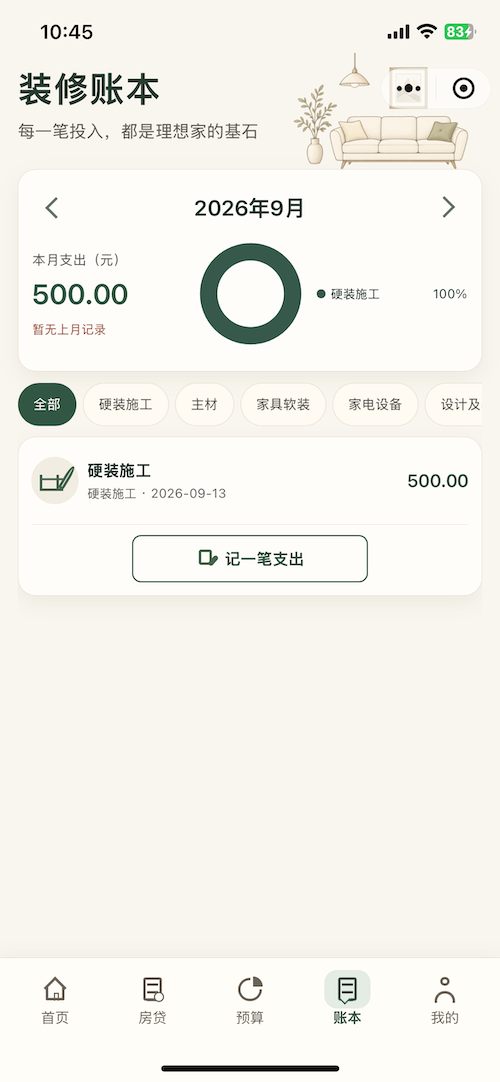Filter by the 家具软装 chip
The height and width of the screenshot is (1082, 500).
283,404
